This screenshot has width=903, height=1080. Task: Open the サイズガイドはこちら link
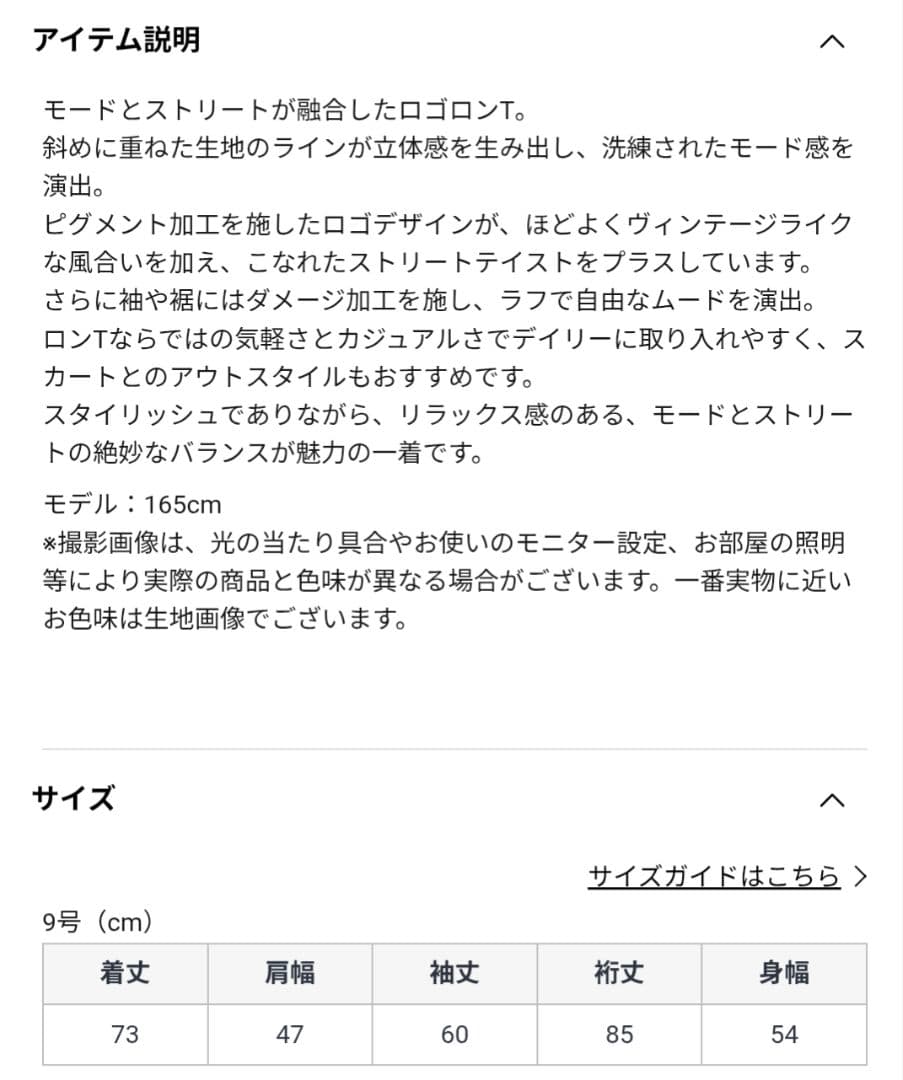click(x=714, y=876)
